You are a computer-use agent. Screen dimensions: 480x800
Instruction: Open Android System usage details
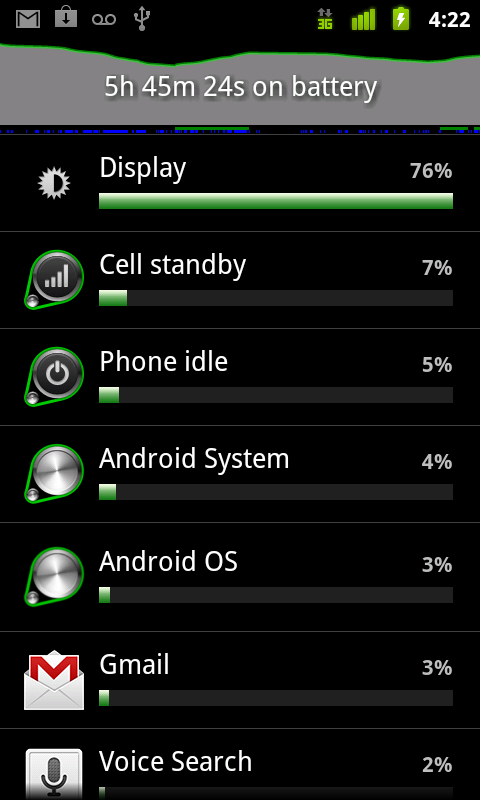click(x=240, y=474)
